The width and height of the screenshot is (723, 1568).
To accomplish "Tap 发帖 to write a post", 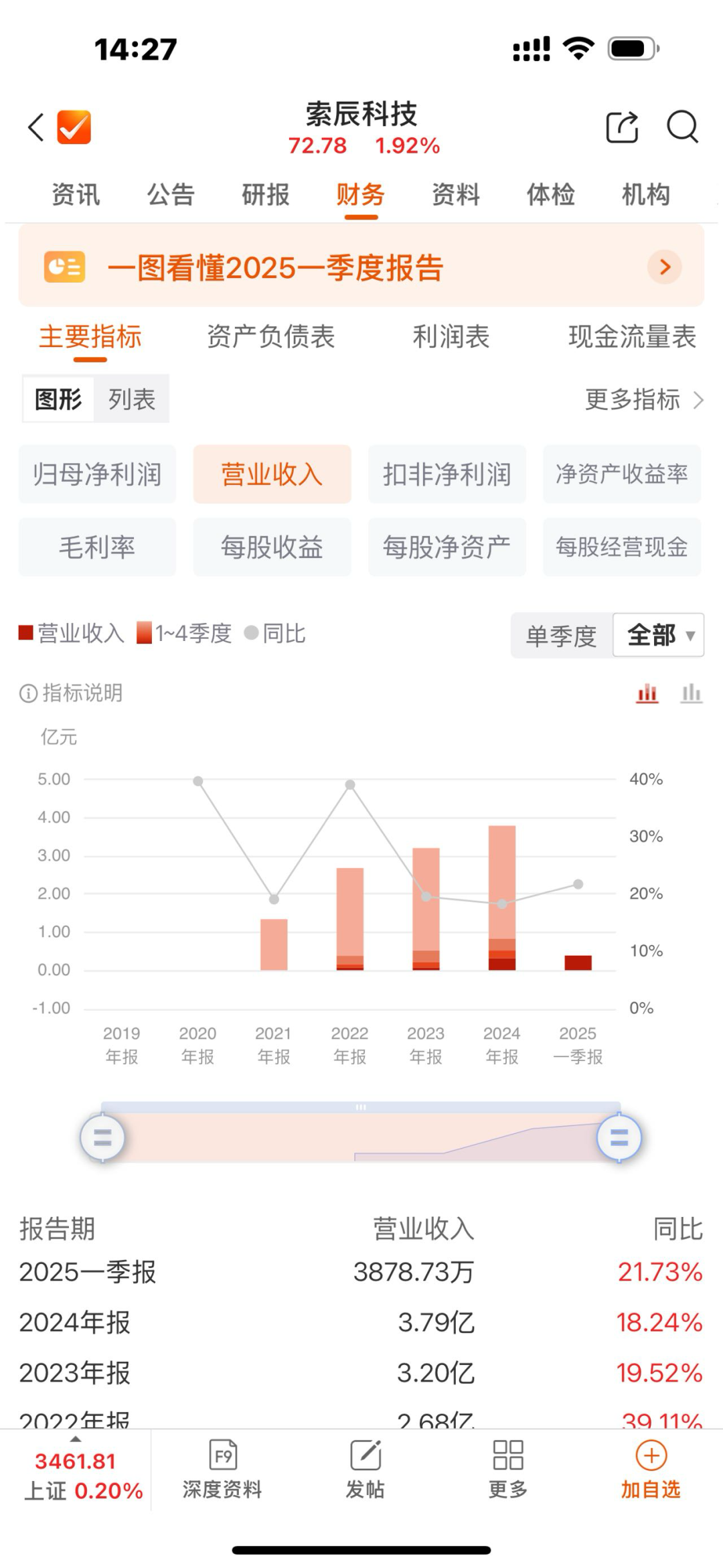I will (x=366, y=1470).
